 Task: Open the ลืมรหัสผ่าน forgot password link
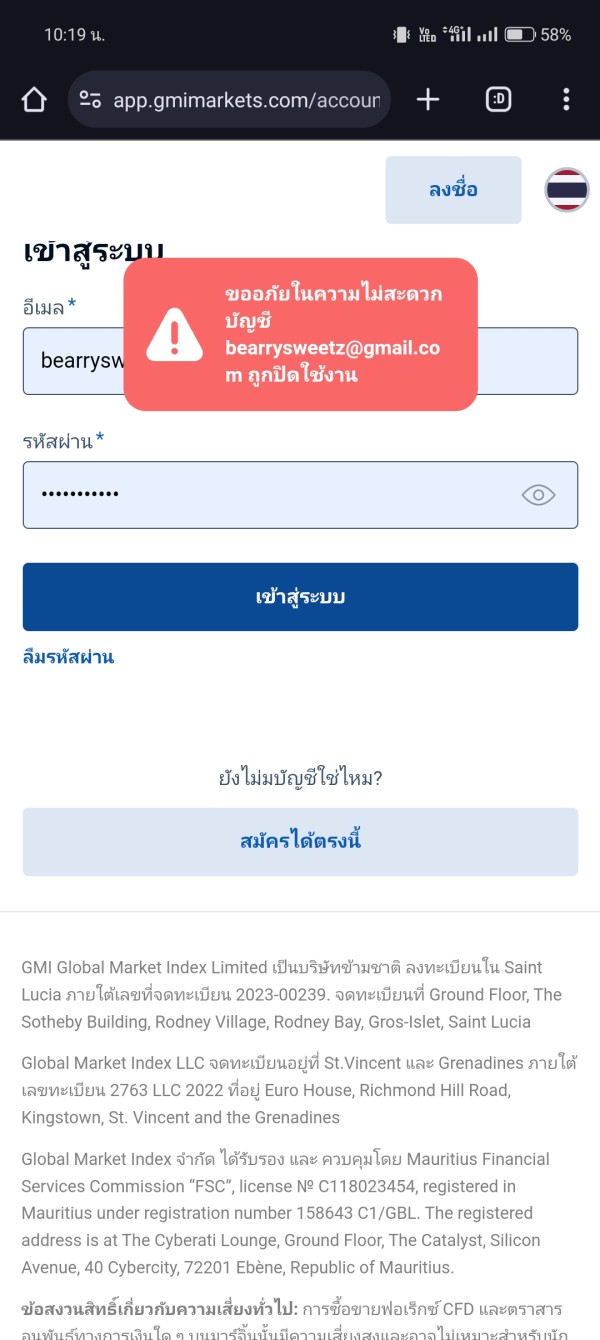tap(68, 657)
